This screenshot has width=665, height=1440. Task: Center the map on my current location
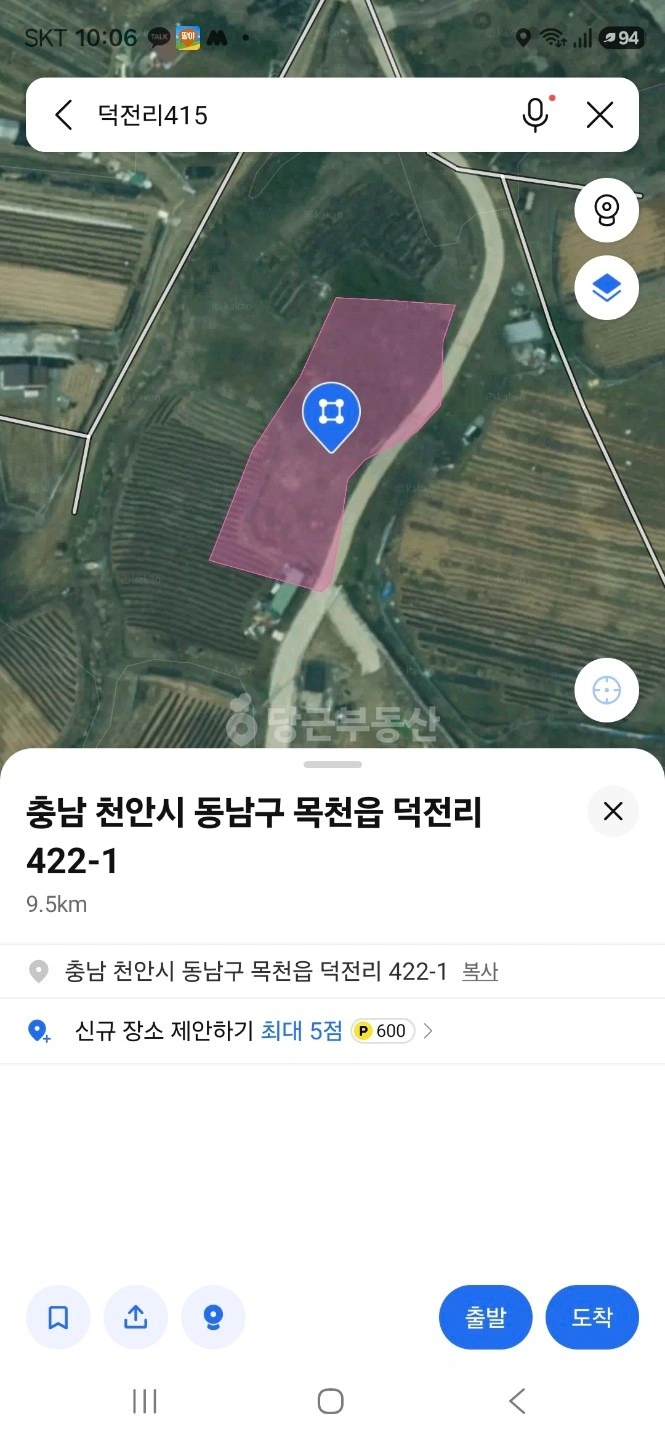pyautogui.click(x=607, y=690)
